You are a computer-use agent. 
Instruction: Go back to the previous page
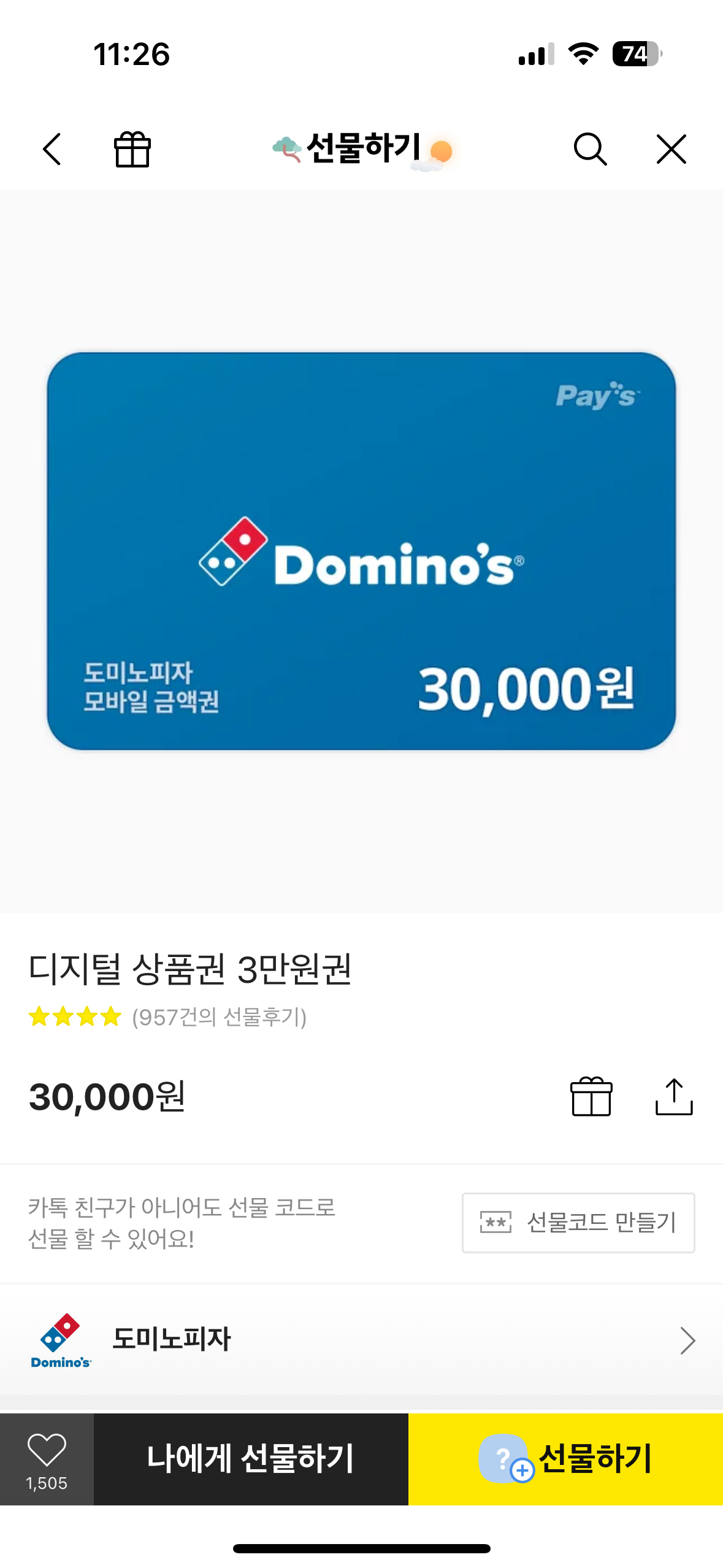tap(52, 149)
